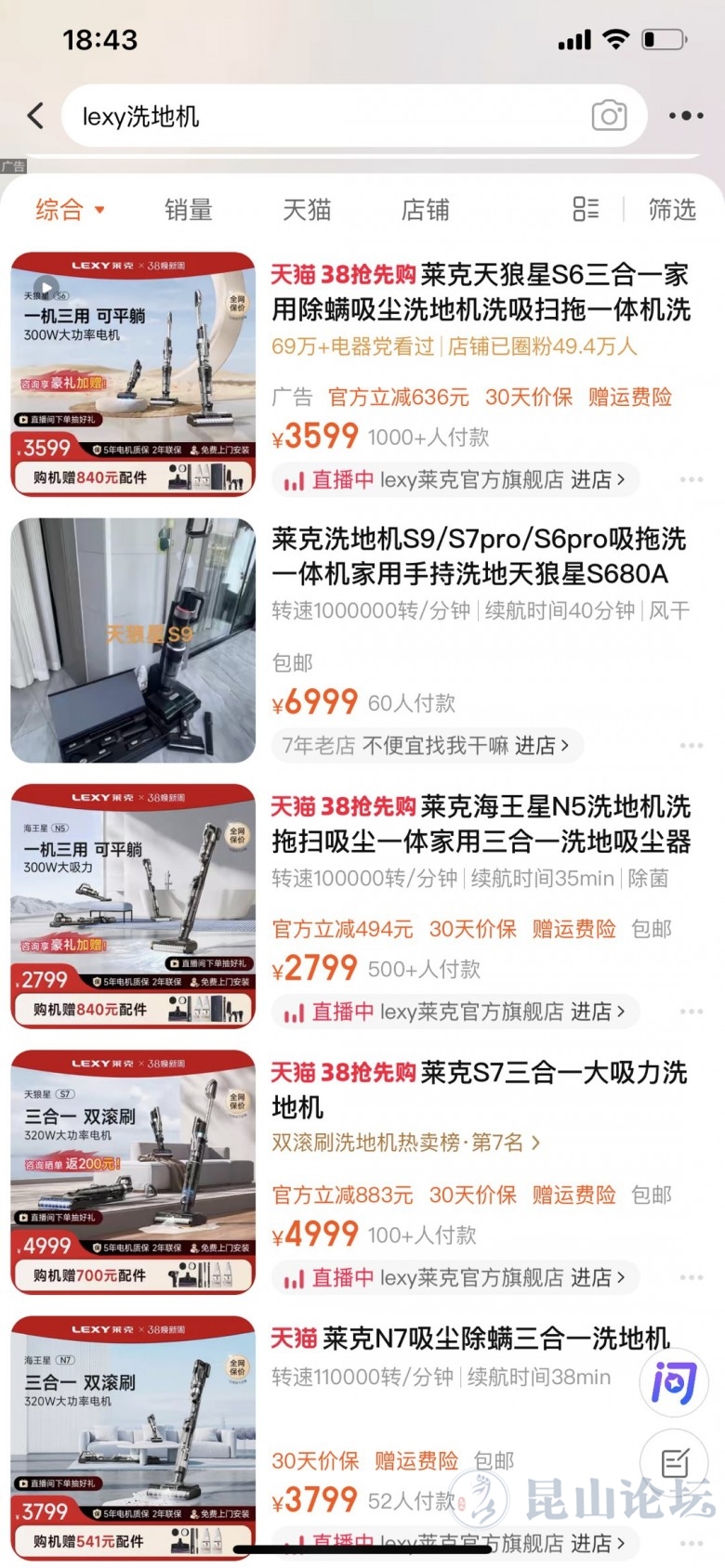The width and height of the screenshot is (725, 1568).
Task: Tap the floating 问 assistant button
Action: tap(674, 1383)
